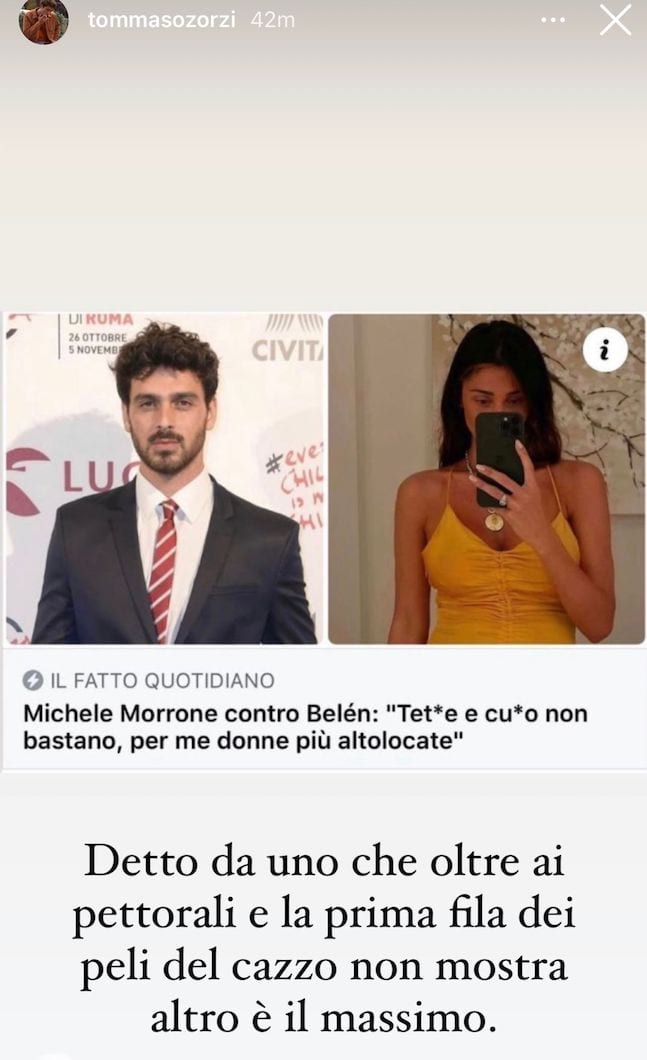Open the story options menu
This screenshot has width=647, height=1060.
[552, 20]
